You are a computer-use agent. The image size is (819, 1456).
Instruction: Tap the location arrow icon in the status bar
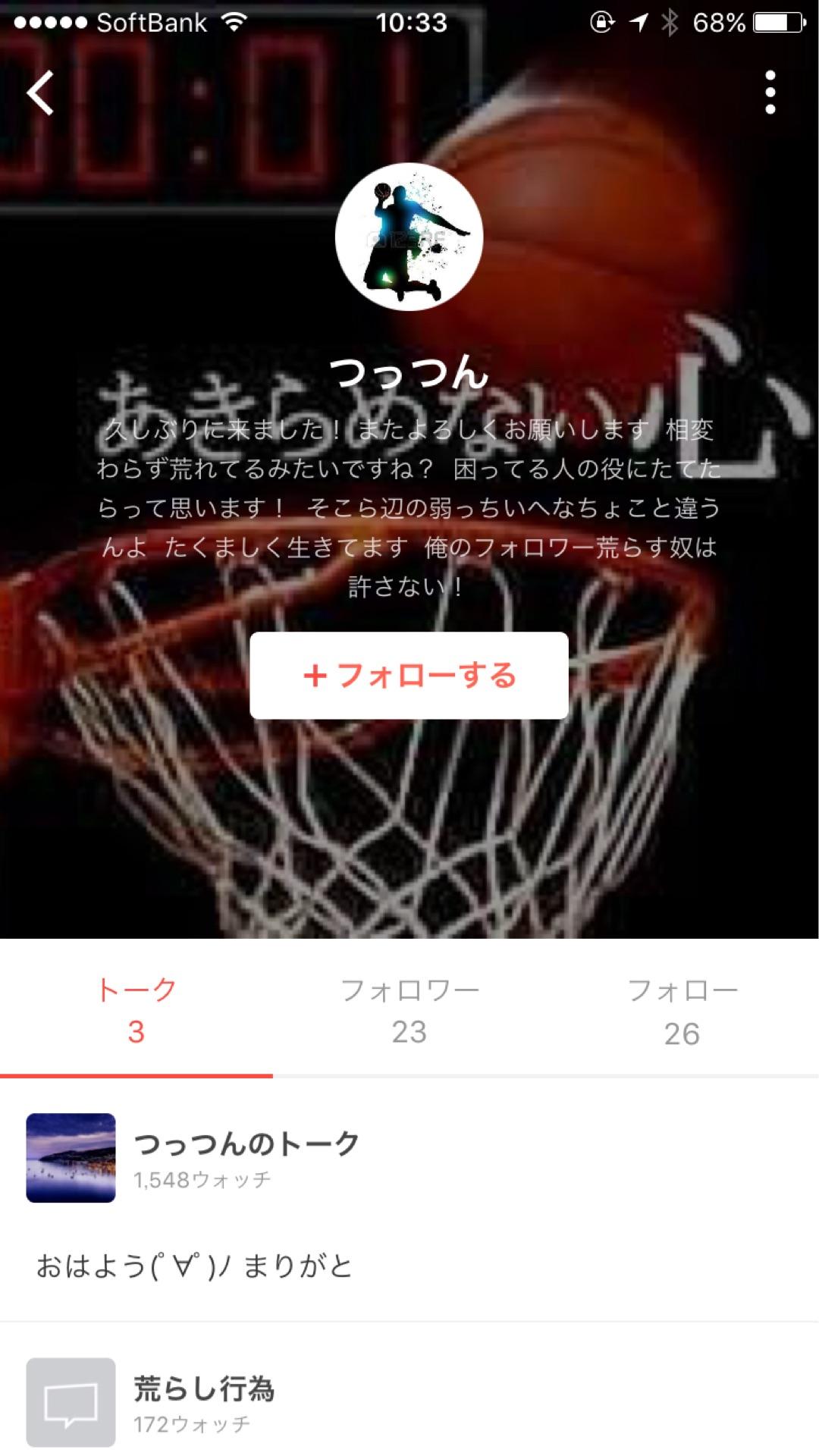pyautogui.click(x=637, y=24)
